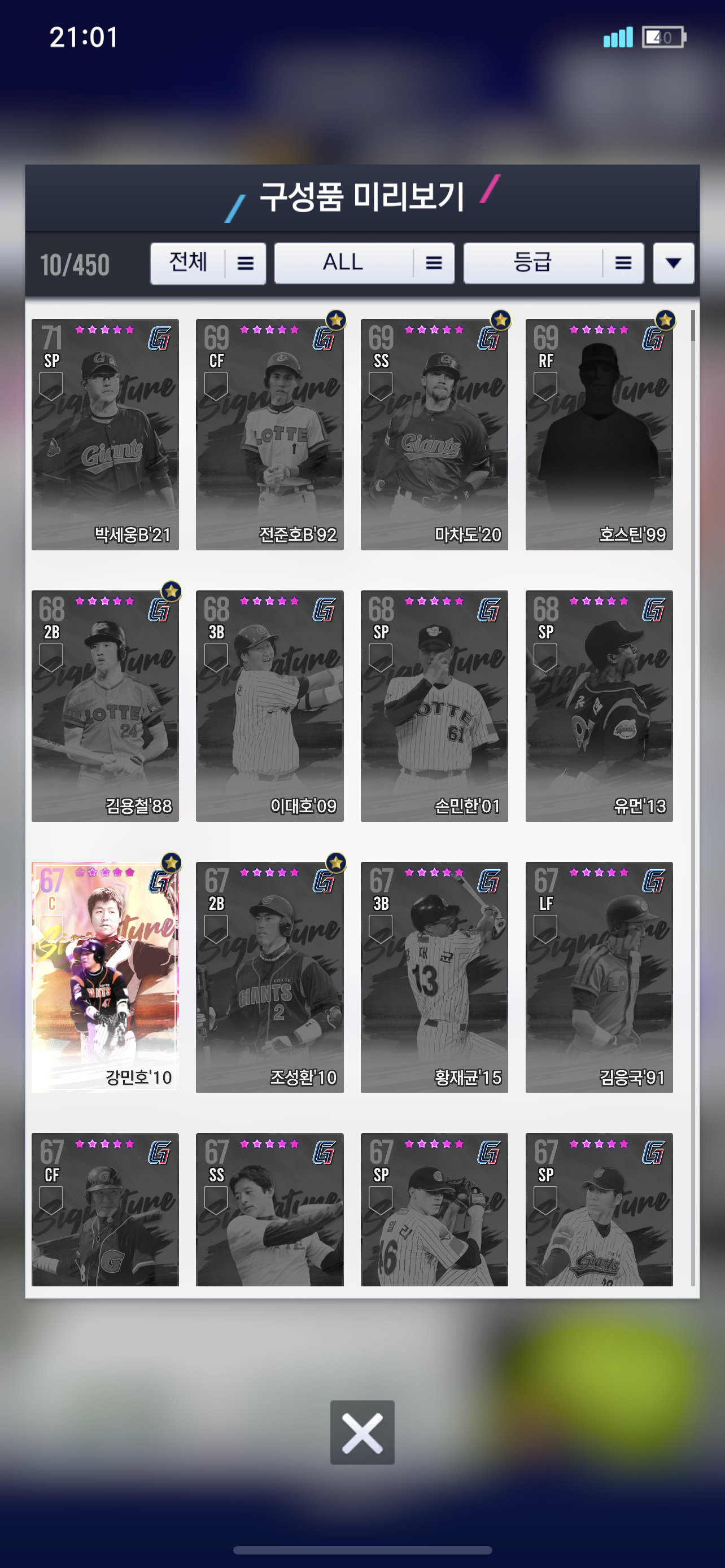Close the 구성품 미리보기 popup

coord(362,1431)
